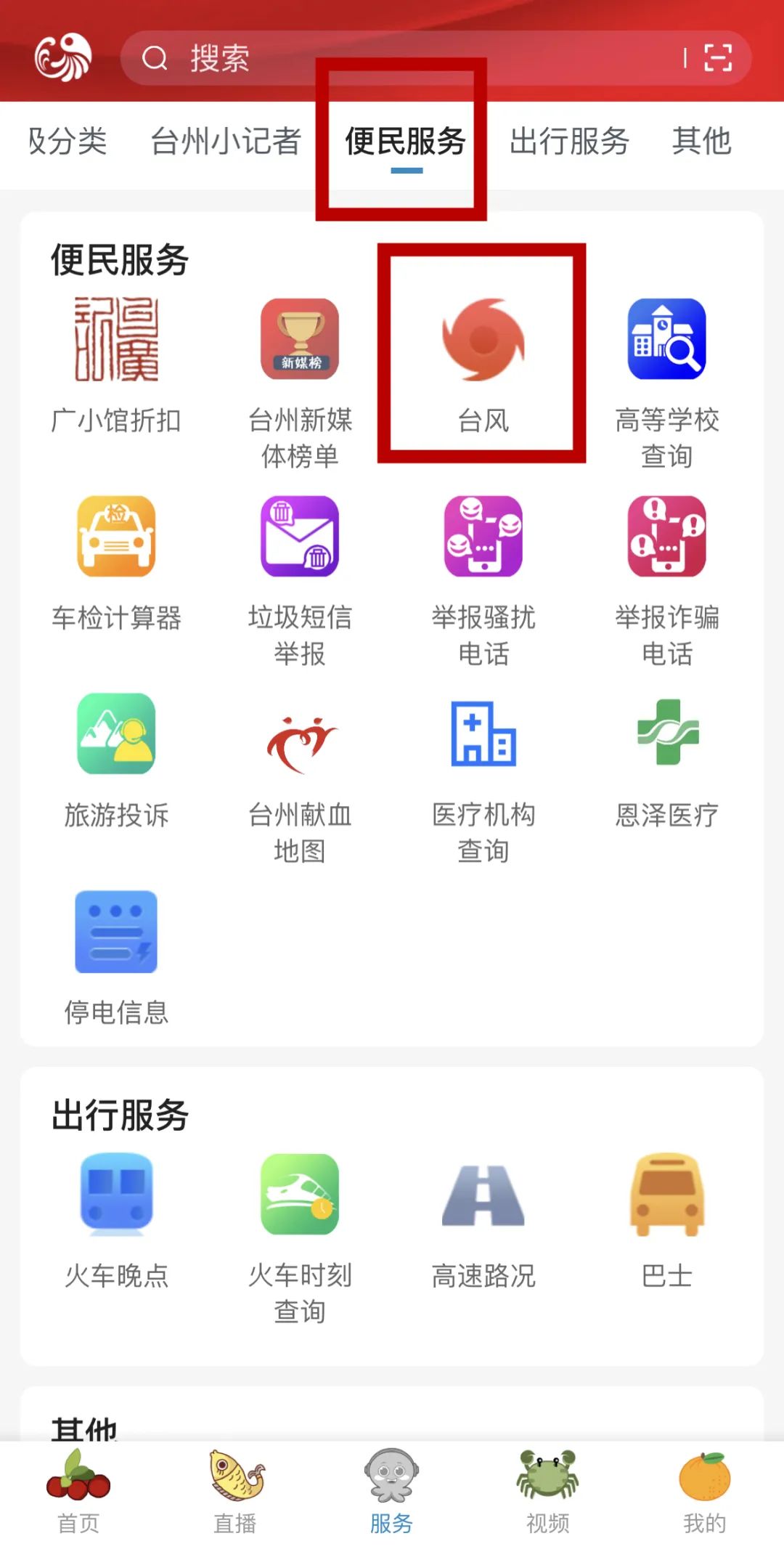Switch to the 出行服务 top tab
This screenshot has width=784, height=1565.
pyautogui.click(x=569, y=141)
